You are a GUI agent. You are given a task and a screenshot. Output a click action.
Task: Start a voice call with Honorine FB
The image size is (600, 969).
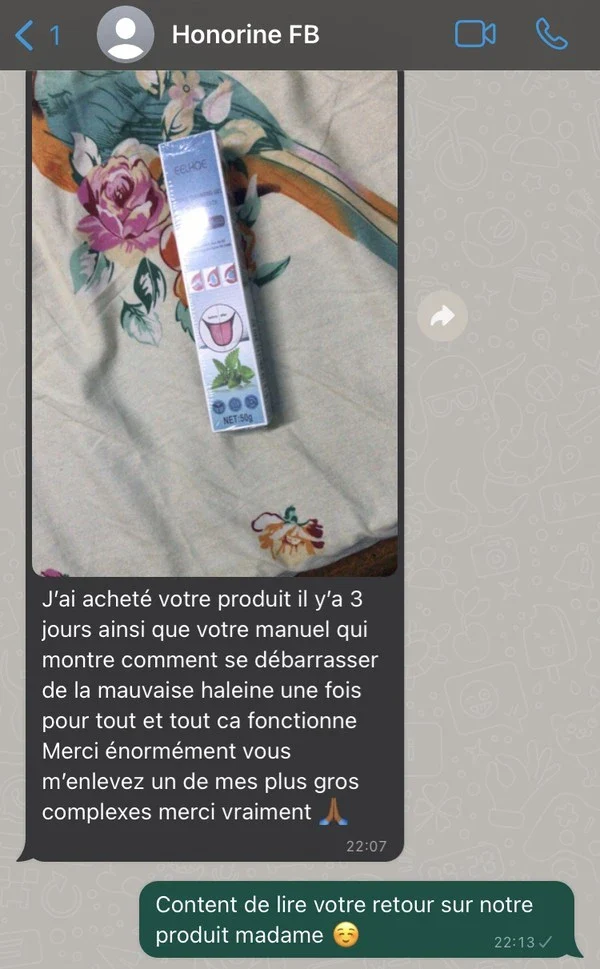pos(551,34)
